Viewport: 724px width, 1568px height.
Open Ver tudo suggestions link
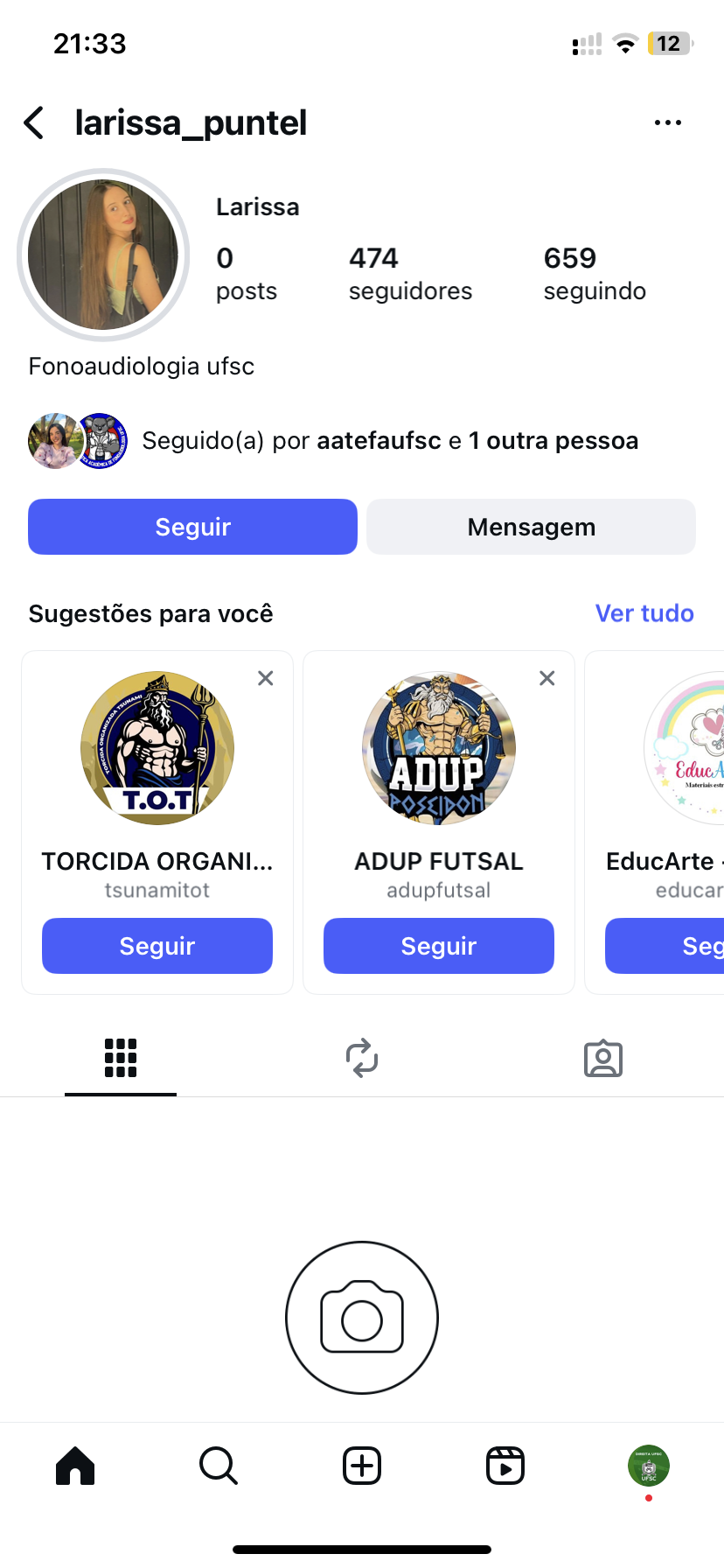click(x=644, y=613)
